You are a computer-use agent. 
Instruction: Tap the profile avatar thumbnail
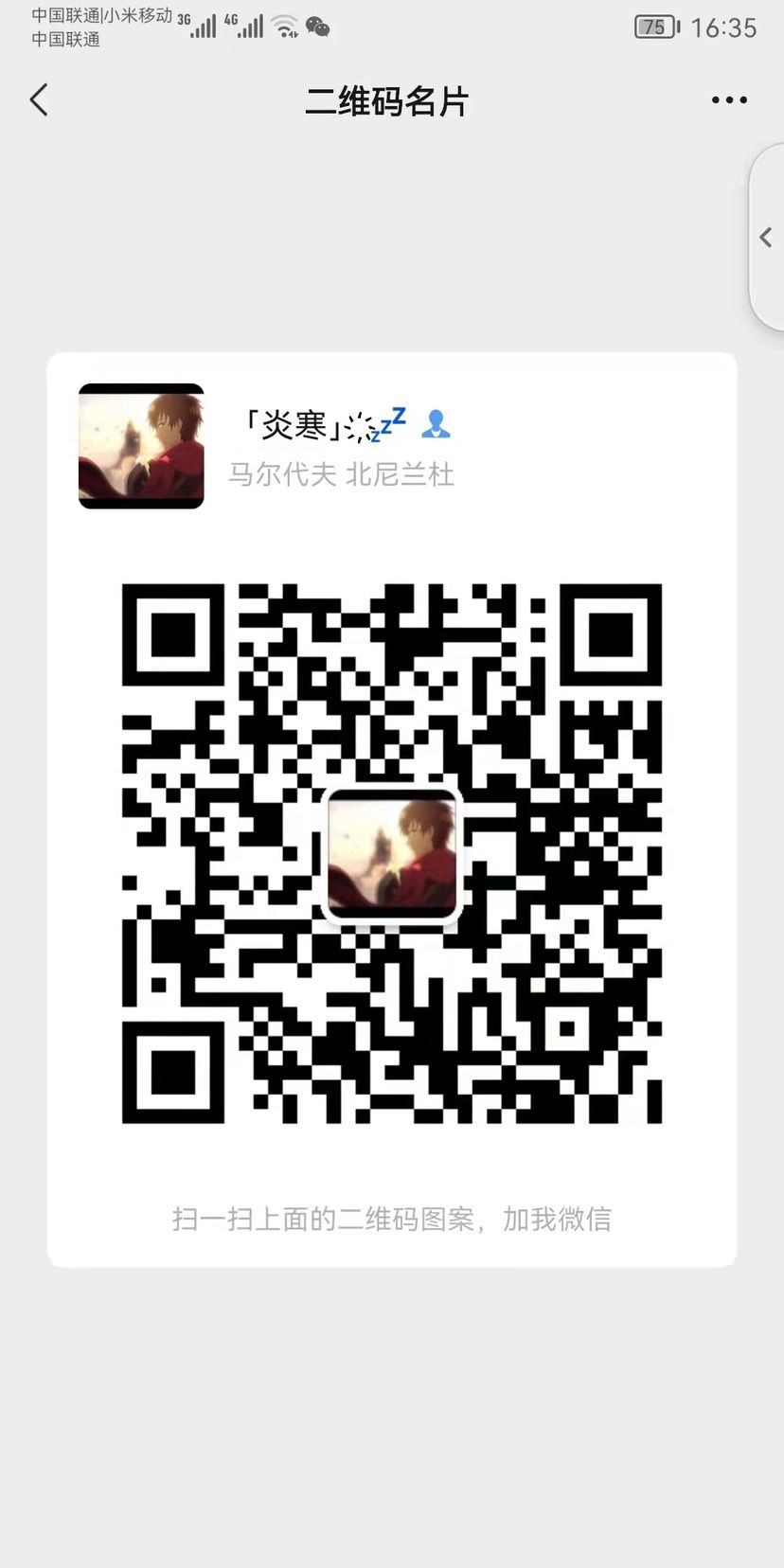point(140,448)
